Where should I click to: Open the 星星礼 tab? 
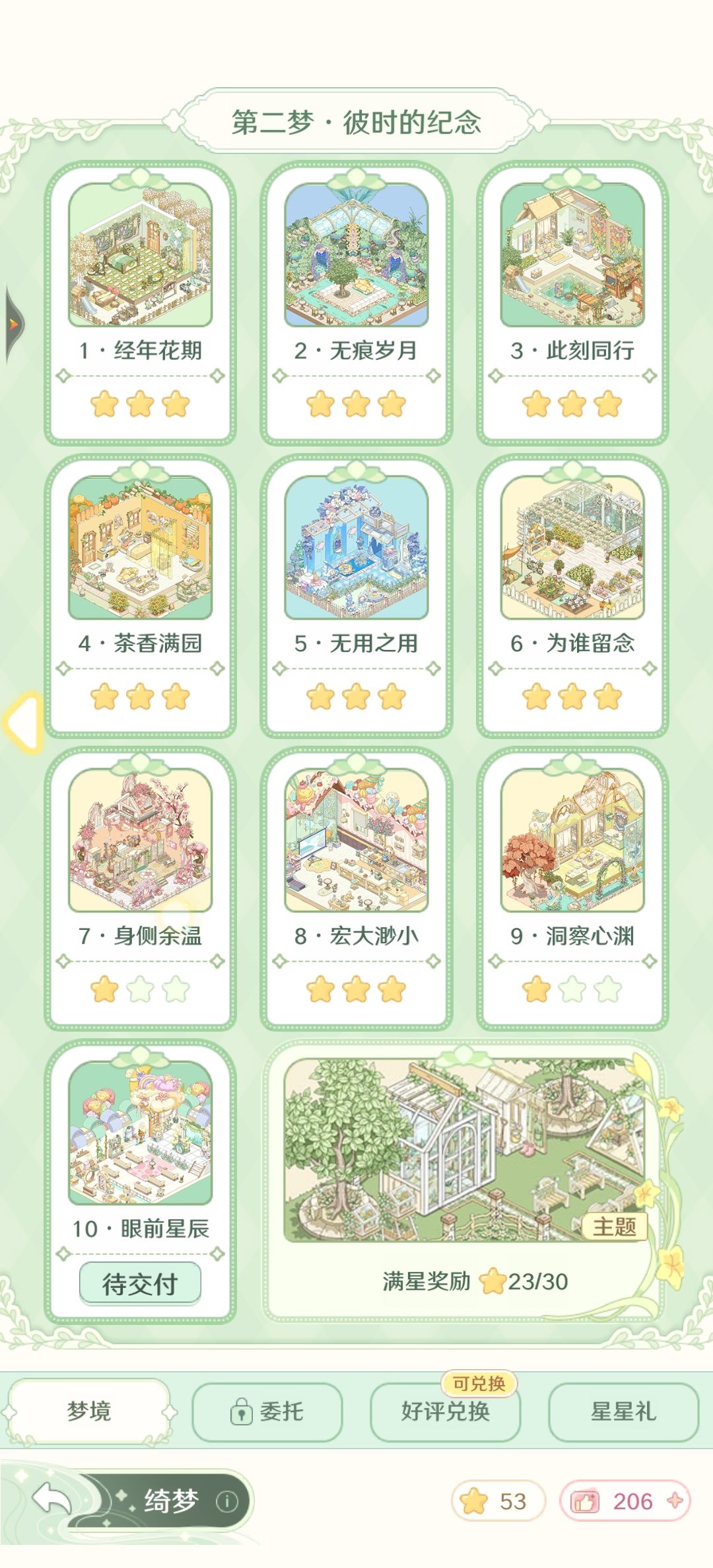tap(623, 1412)
